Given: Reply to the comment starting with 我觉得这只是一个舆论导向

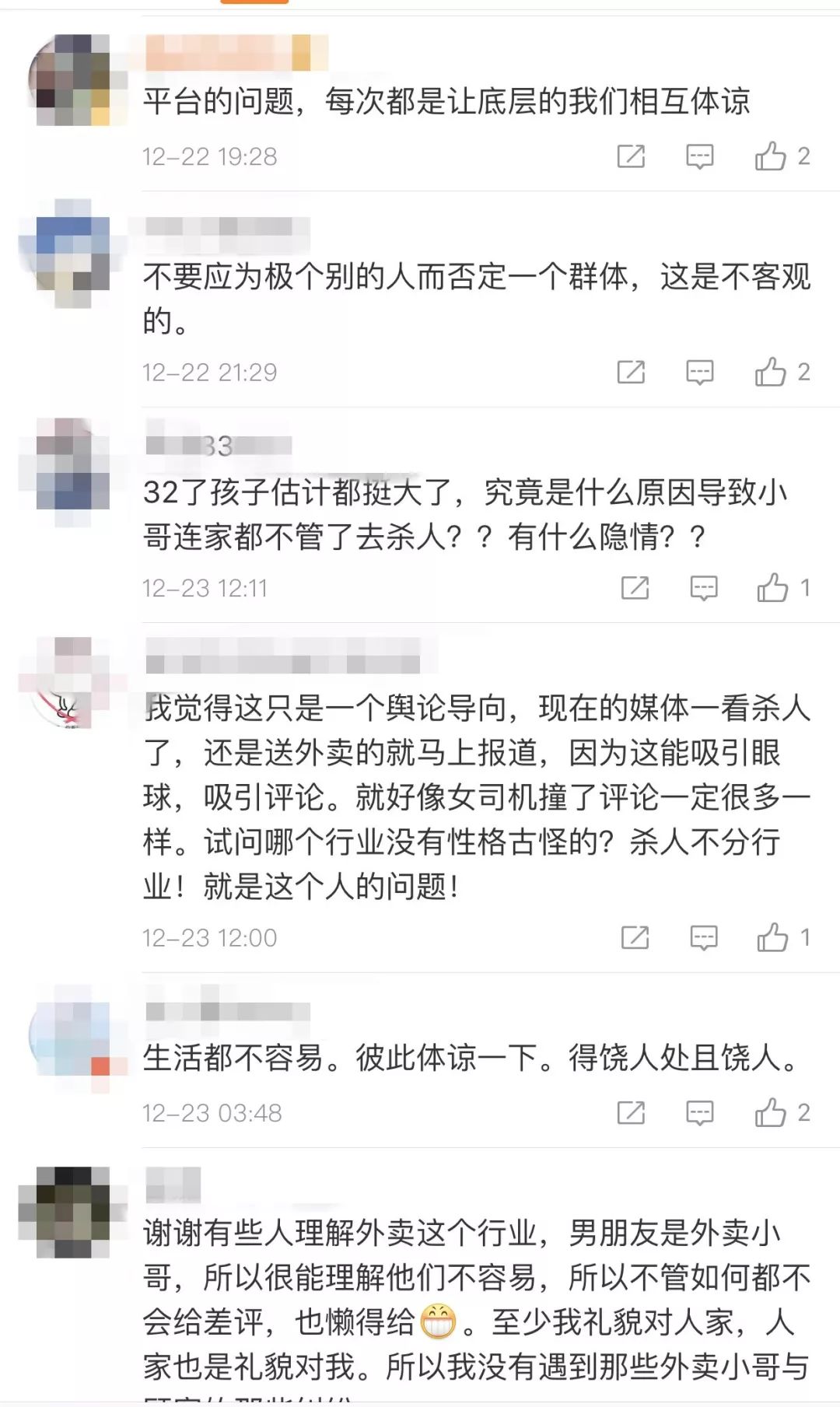Looking at the screenshot, I should (x=704, y=937).
